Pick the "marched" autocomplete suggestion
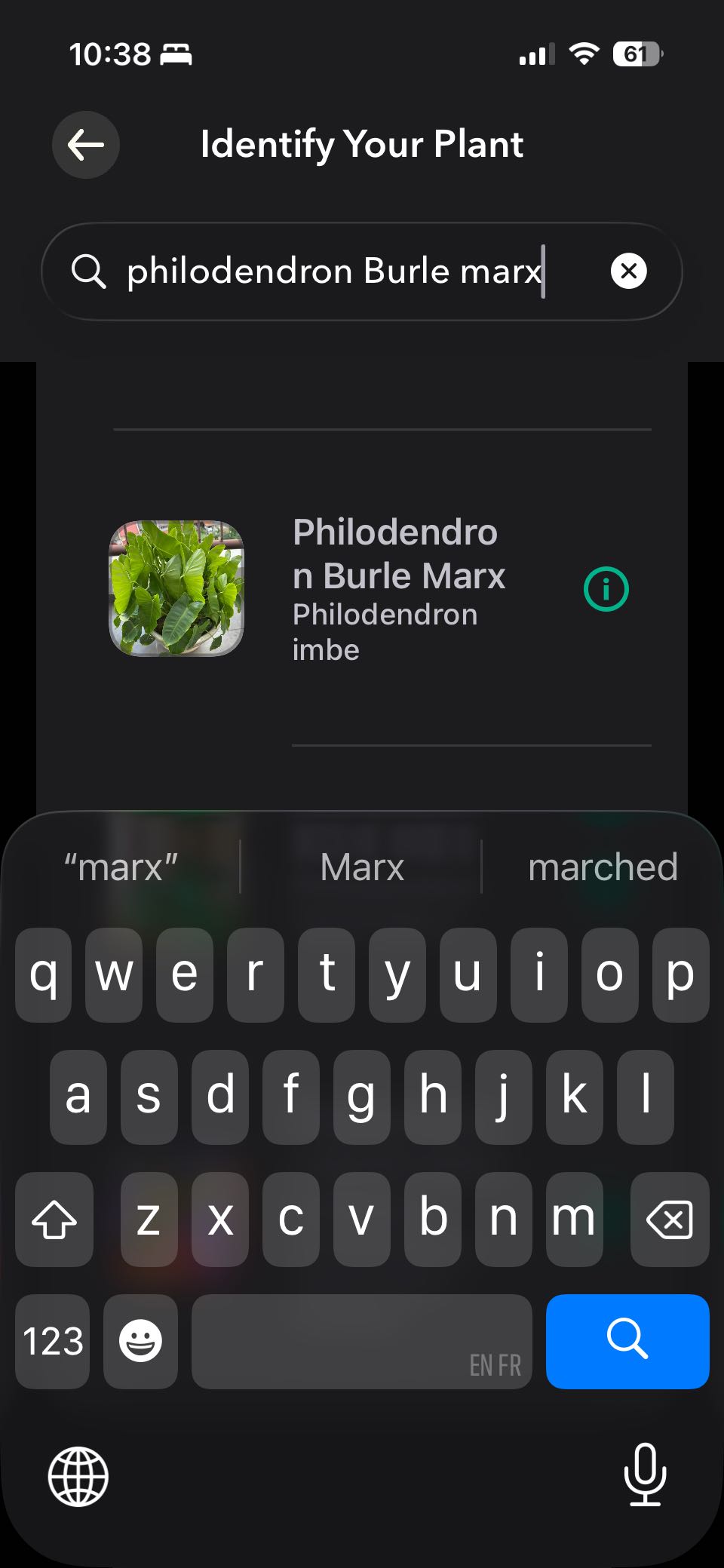724x1568 pixels. click(x=603, y=867)
